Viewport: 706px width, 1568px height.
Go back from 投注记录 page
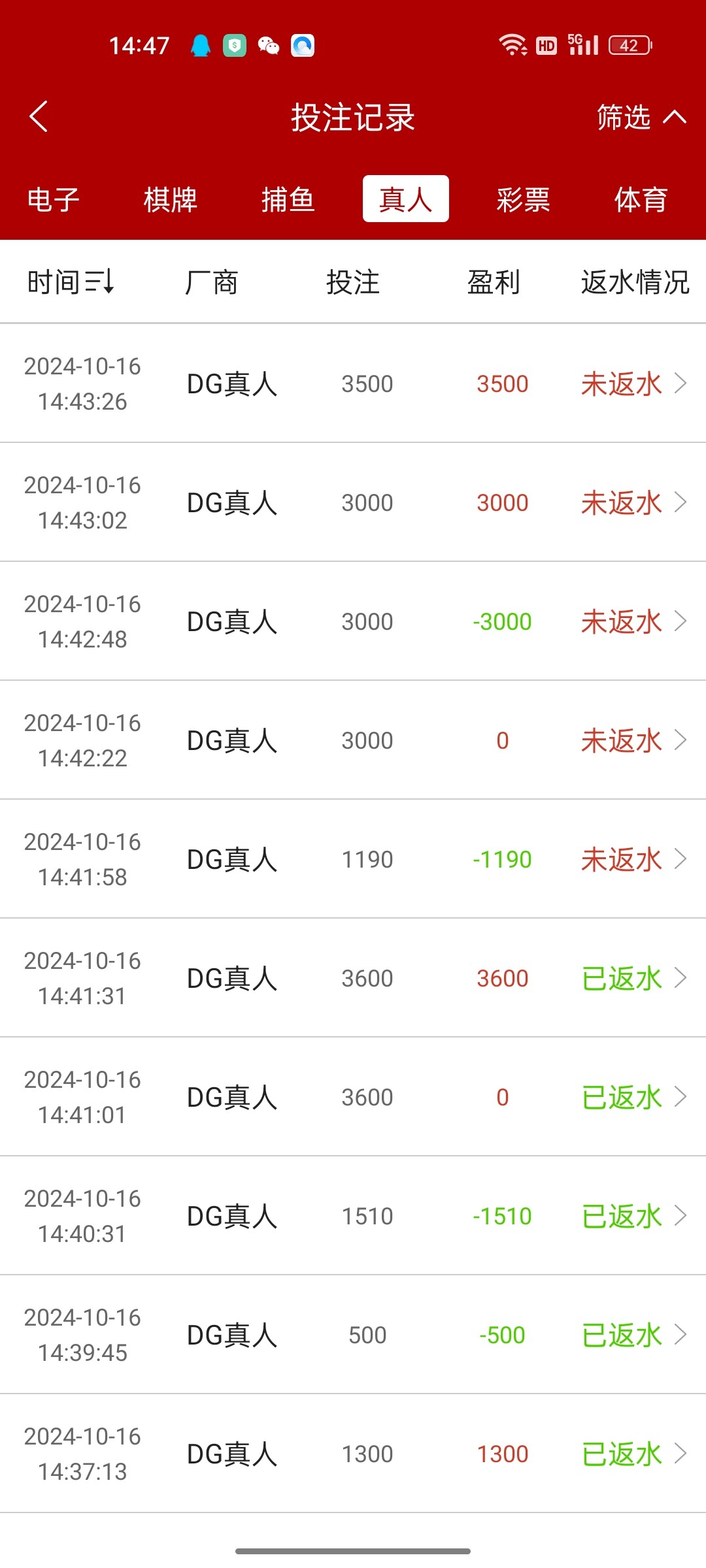[39, 117]
